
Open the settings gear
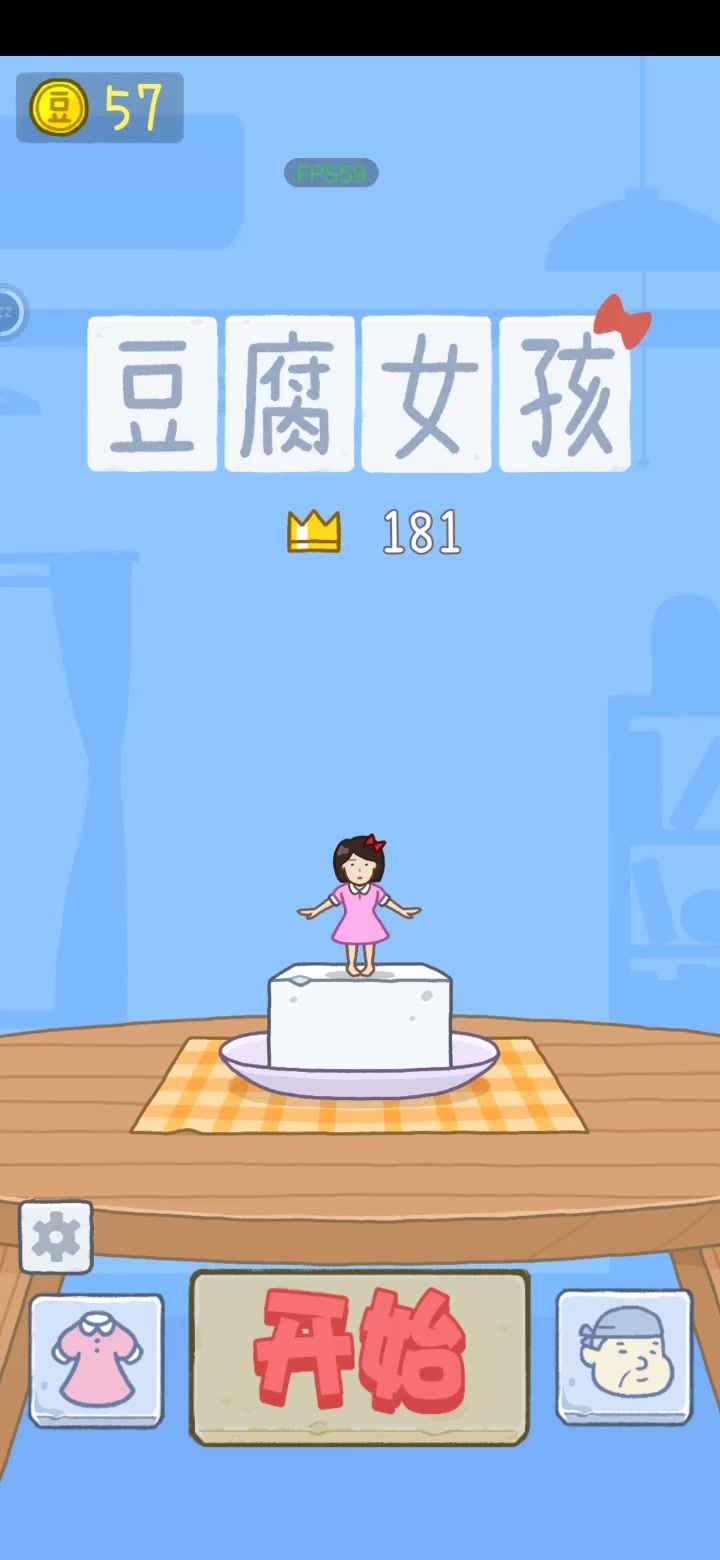pos(56,1238)
